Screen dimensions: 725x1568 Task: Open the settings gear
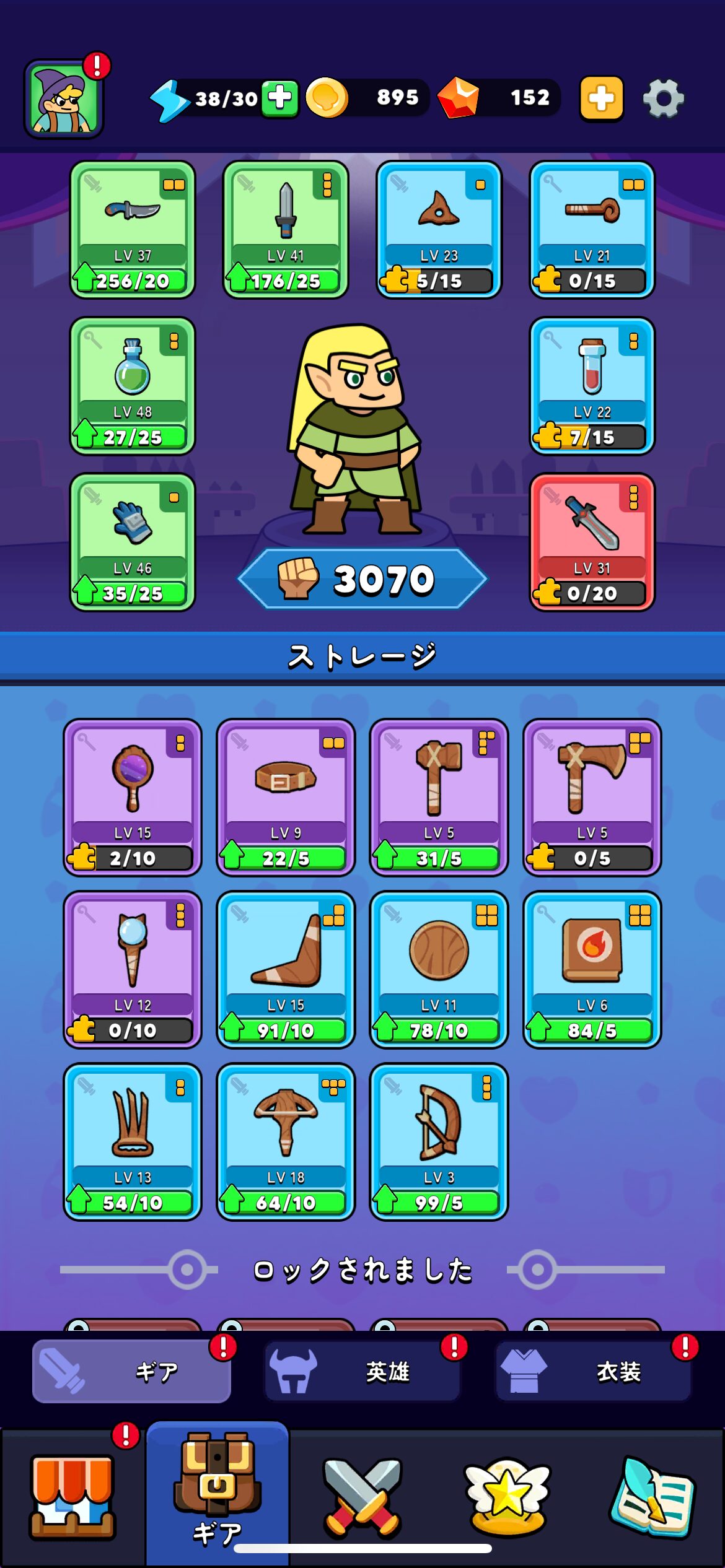(x=663, y=98)
